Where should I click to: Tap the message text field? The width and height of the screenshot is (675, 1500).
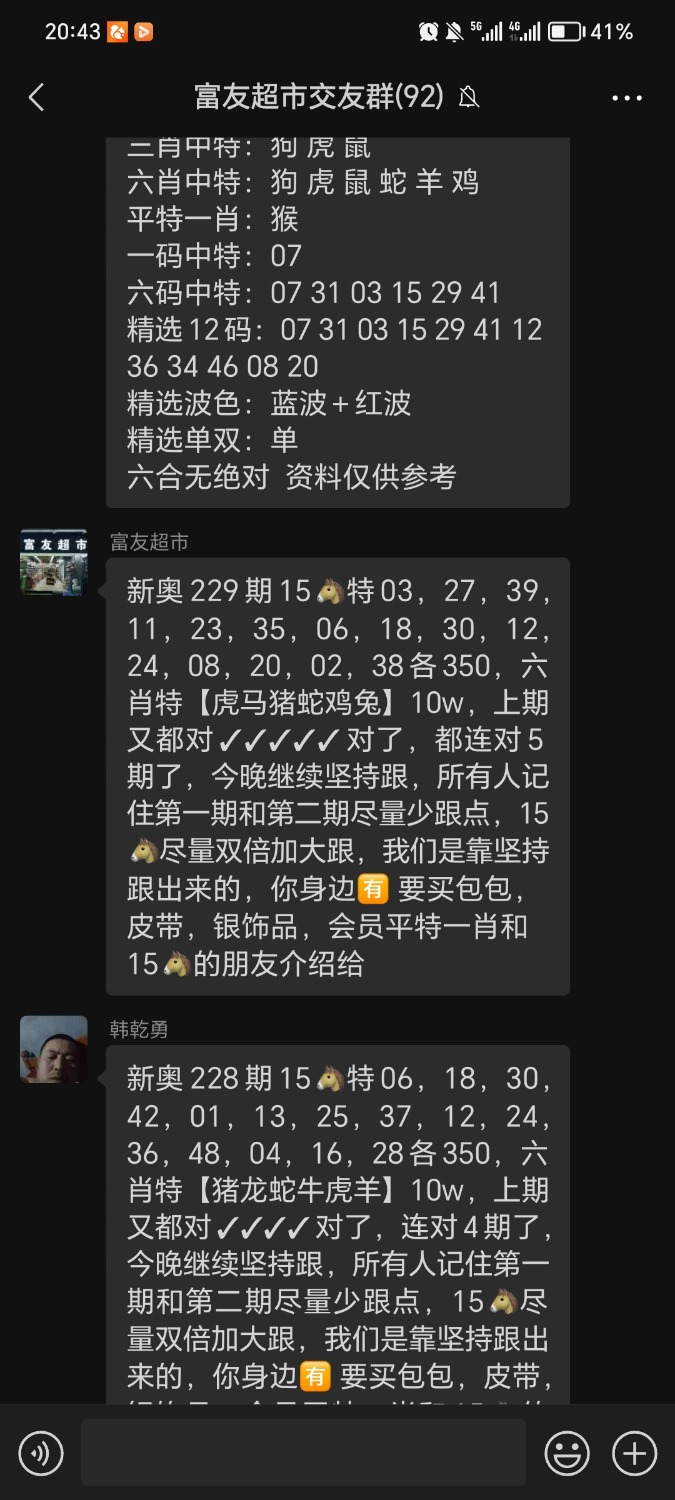(303, 1453)
